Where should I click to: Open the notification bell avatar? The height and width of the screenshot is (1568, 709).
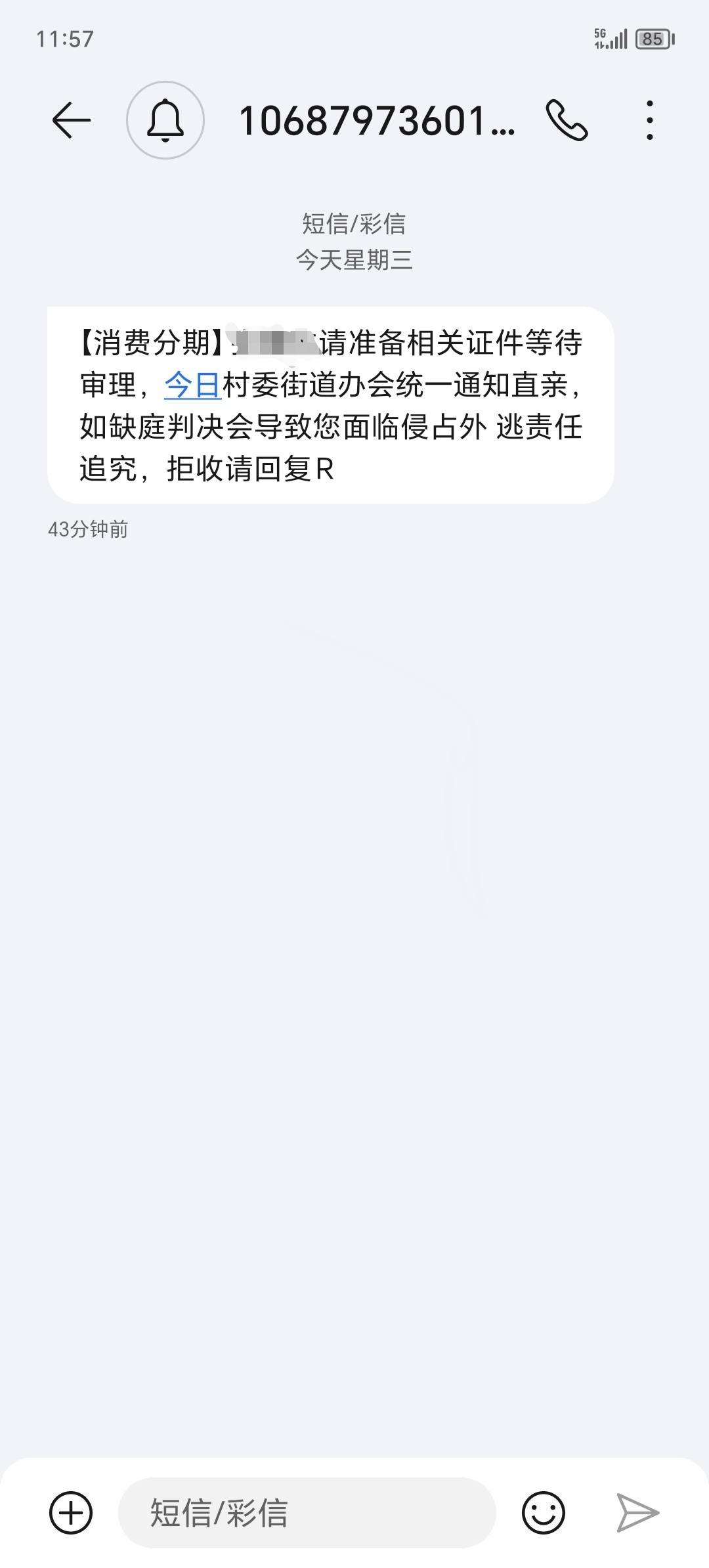[x=165, y=120]
